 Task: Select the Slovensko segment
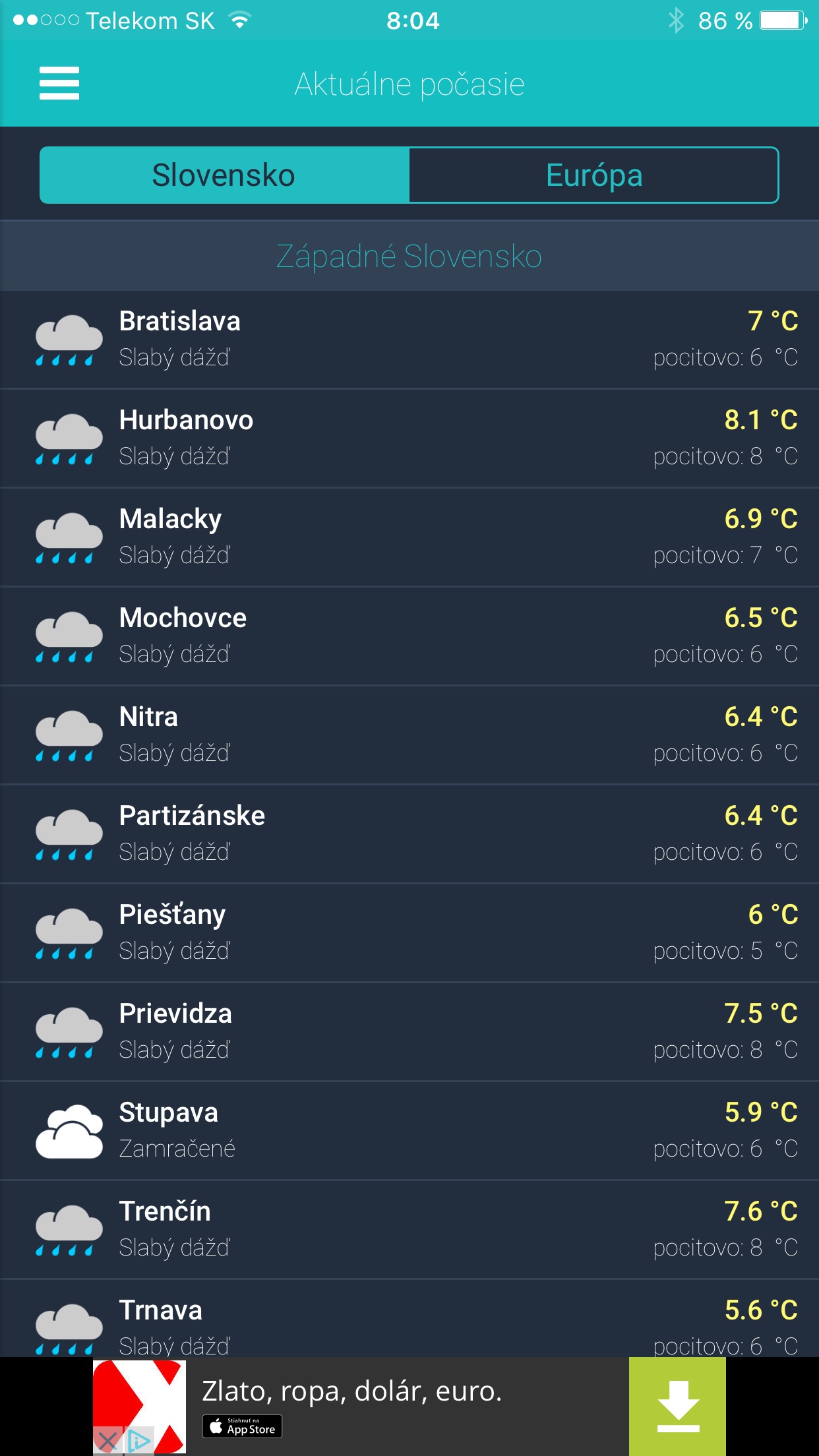[224, 175]
